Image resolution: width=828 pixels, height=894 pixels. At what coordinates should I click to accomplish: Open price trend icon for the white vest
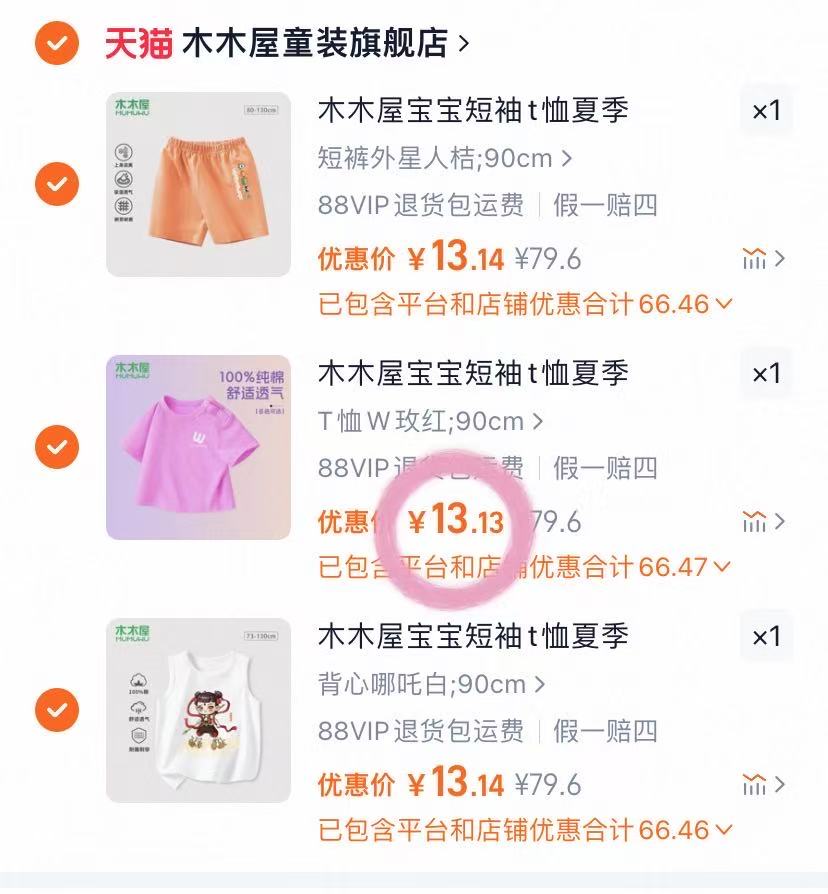(764, 785)
